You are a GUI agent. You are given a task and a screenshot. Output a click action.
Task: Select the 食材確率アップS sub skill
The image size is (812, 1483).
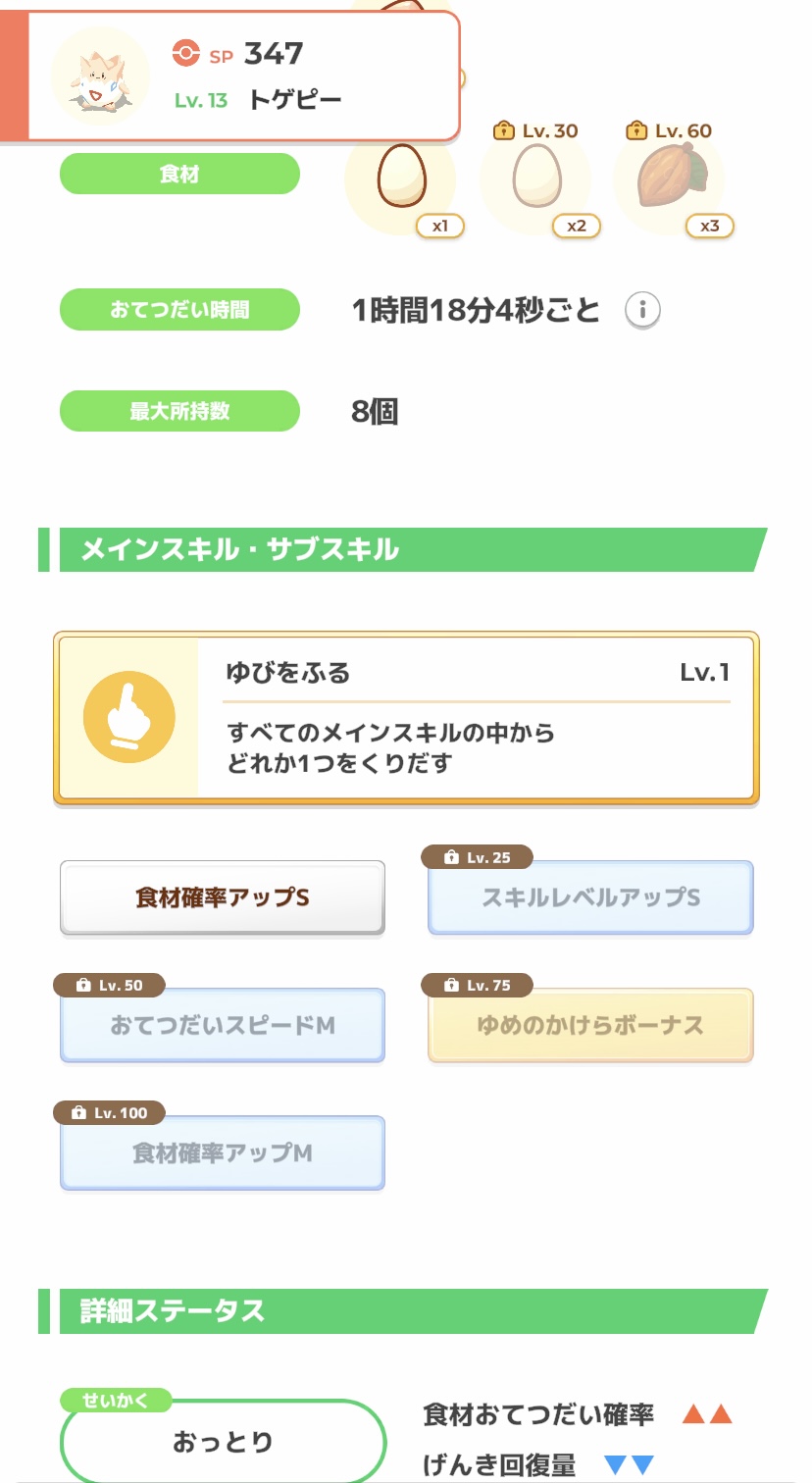pos(223,897)
